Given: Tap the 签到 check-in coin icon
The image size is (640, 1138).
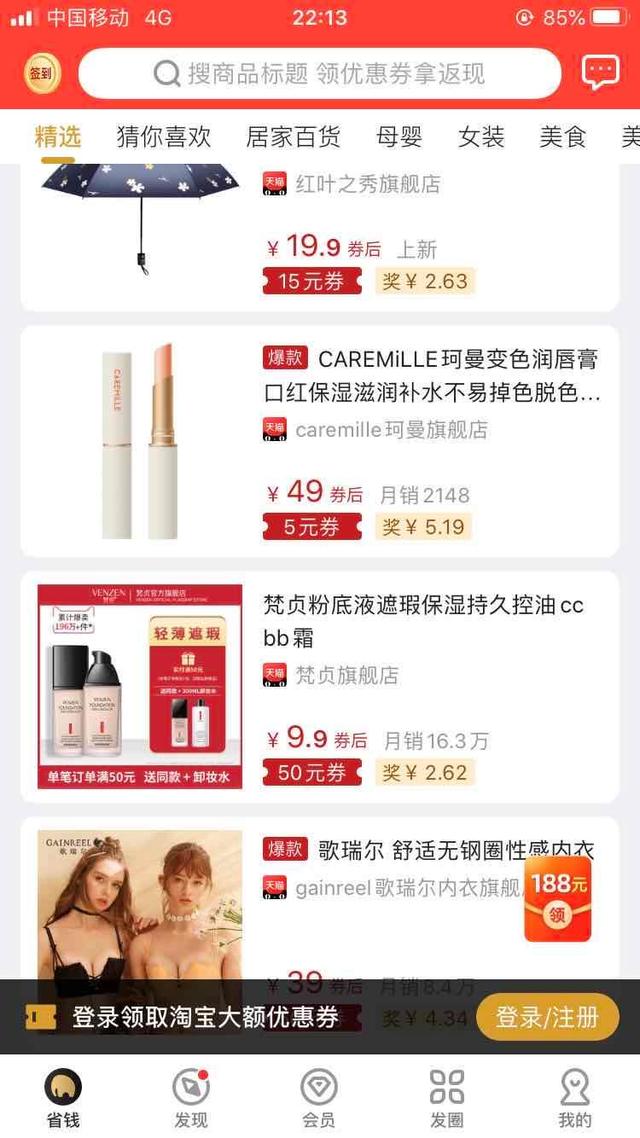Looking at the screenshot, I should (x=42, y=73).
